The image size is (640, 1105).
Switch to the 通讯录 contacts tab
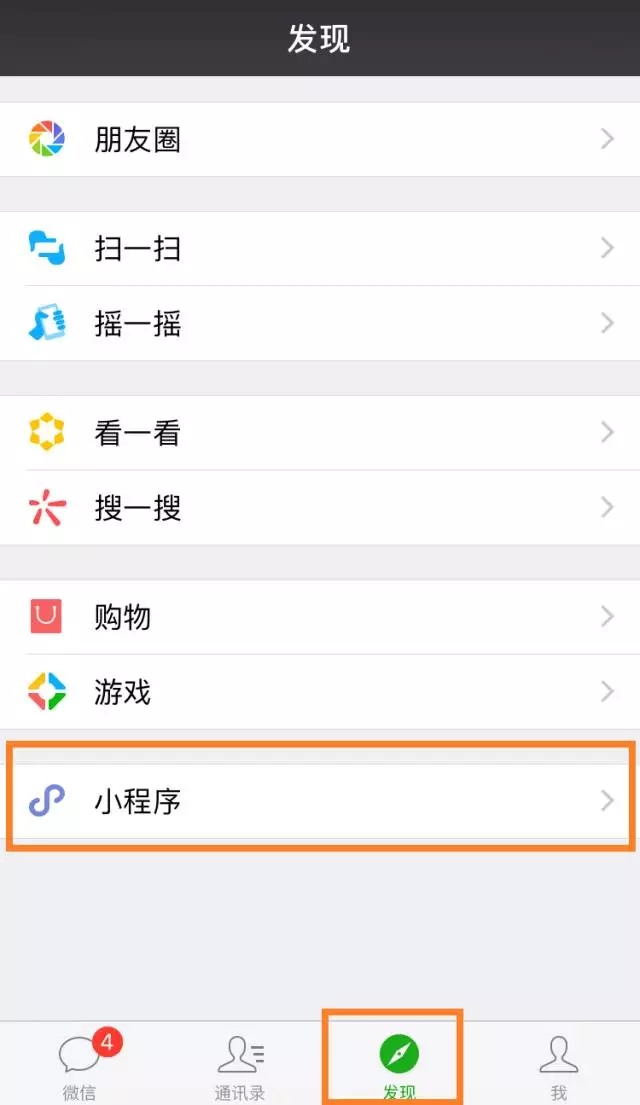pos(240,1065)
